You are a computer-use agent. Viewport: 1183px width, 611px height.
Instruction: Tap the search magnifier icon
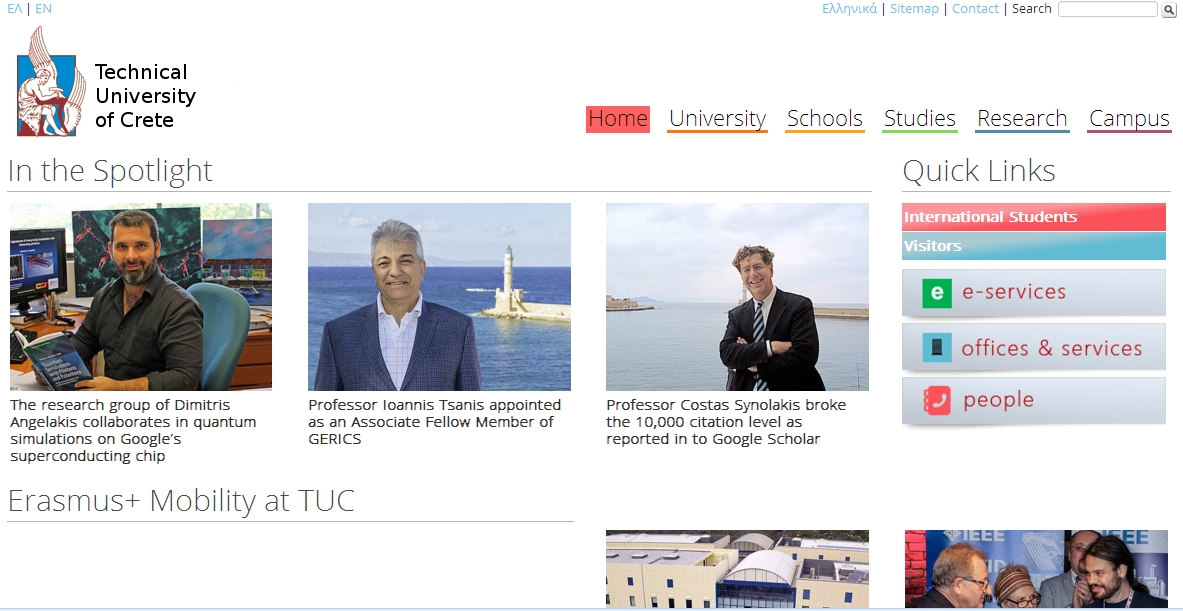pyautogui.click(x=1168, y=10)
